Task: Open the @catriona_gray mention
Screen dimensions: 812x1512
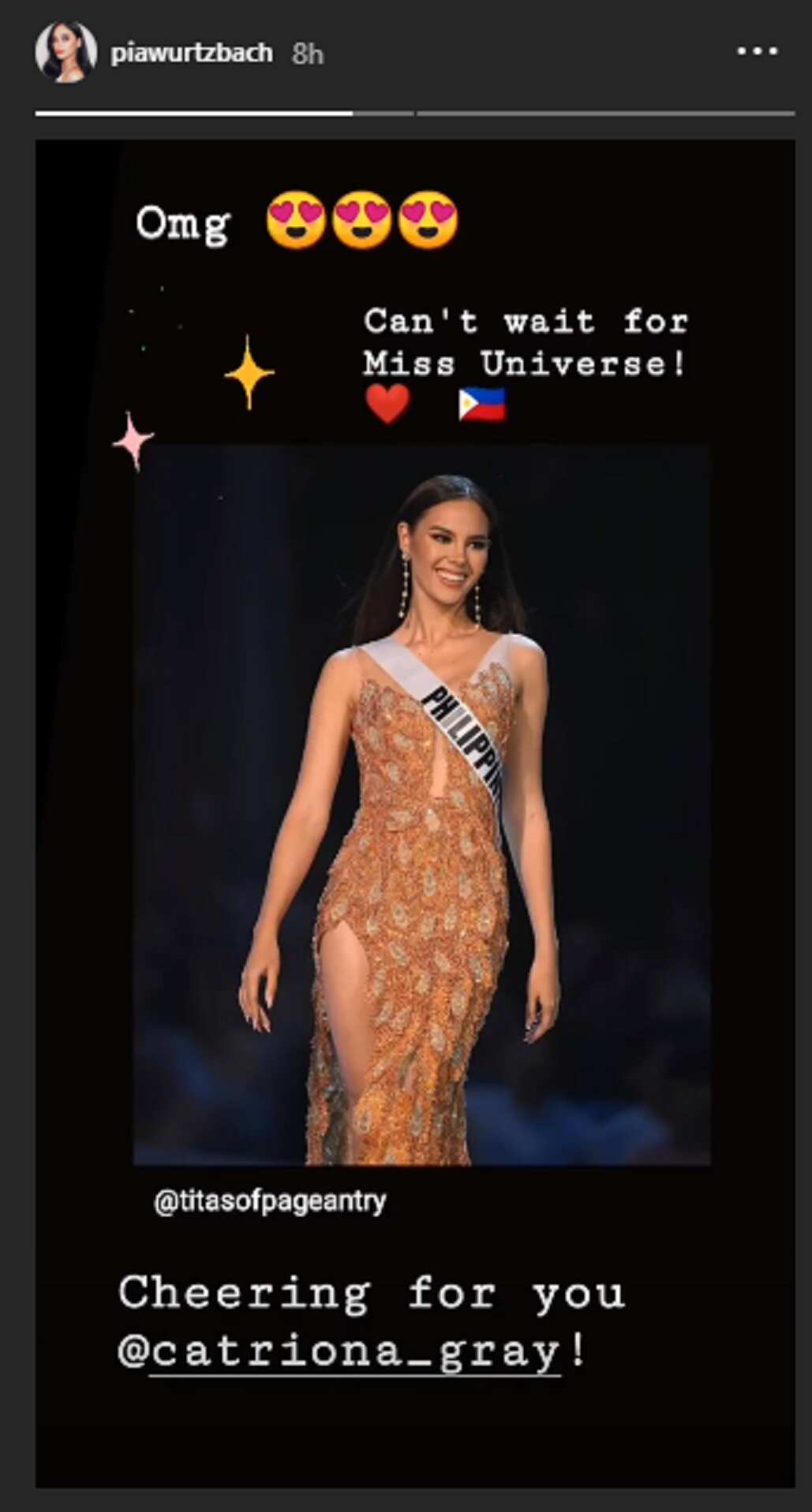Action: [x=339, y=1352]
